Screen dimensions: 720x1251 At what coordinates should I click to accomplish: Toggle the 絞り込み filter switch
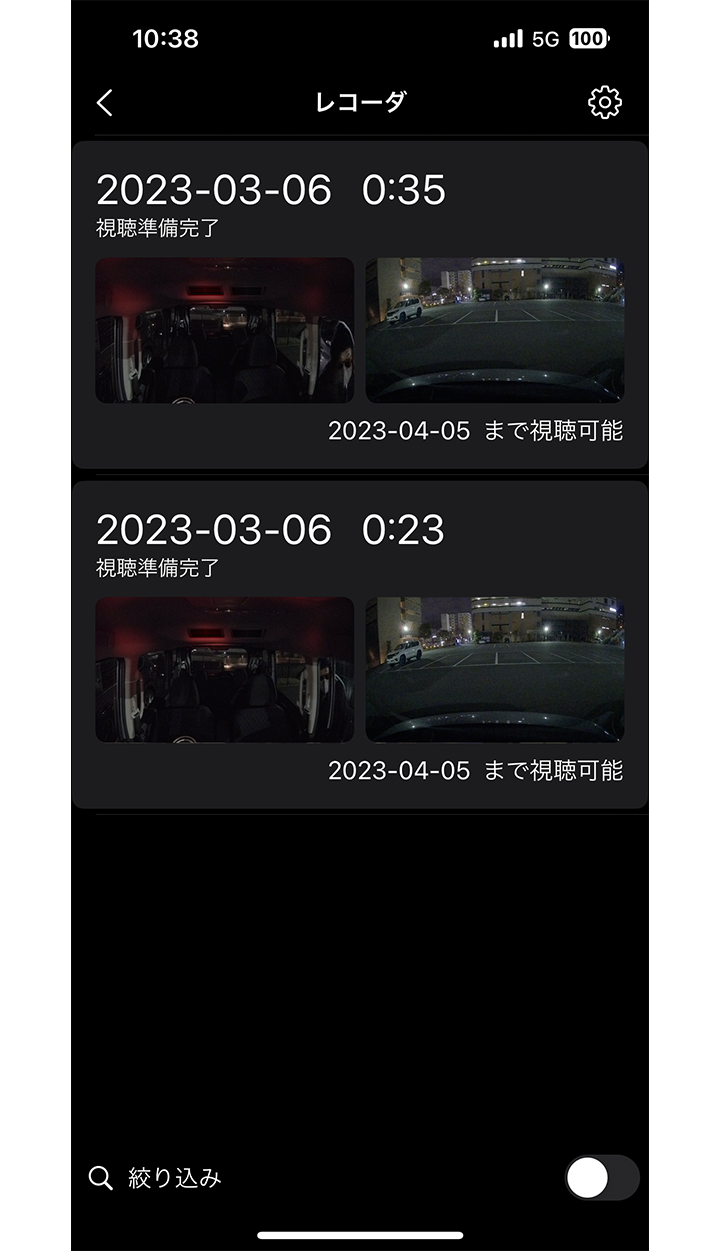pos(602,1178)
